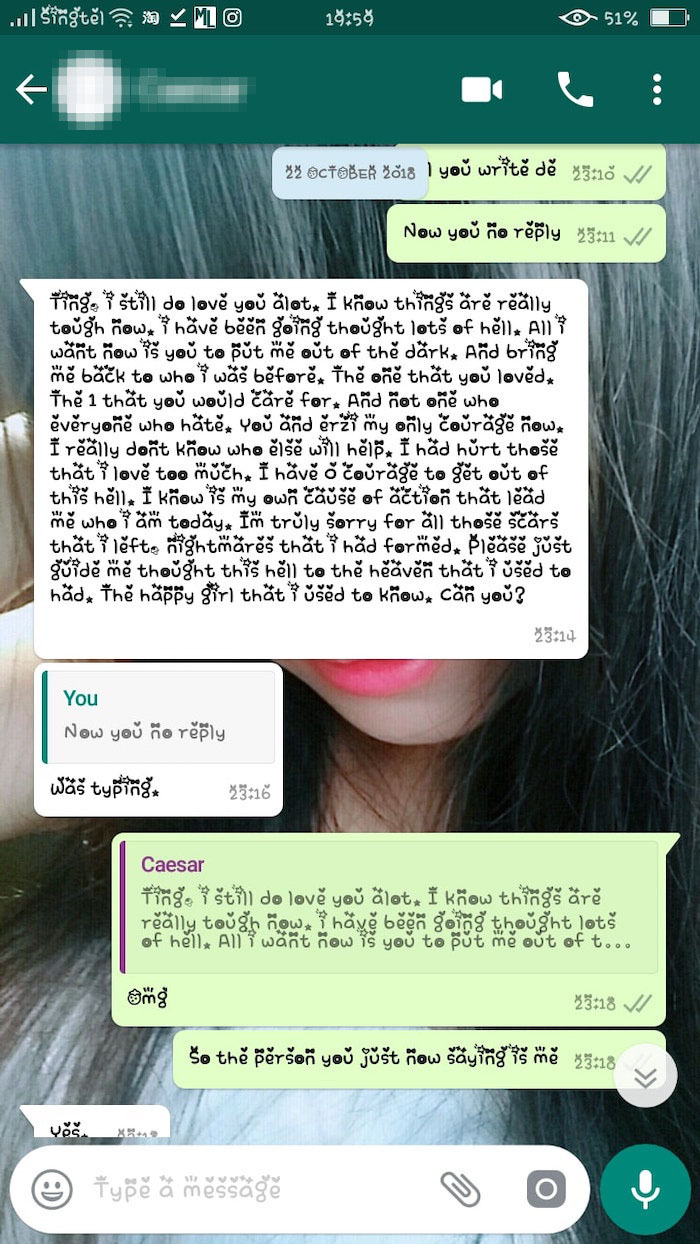Start a voice call
The width and height of the screenshot is (700, 1244).
click(x=575, y=90)
